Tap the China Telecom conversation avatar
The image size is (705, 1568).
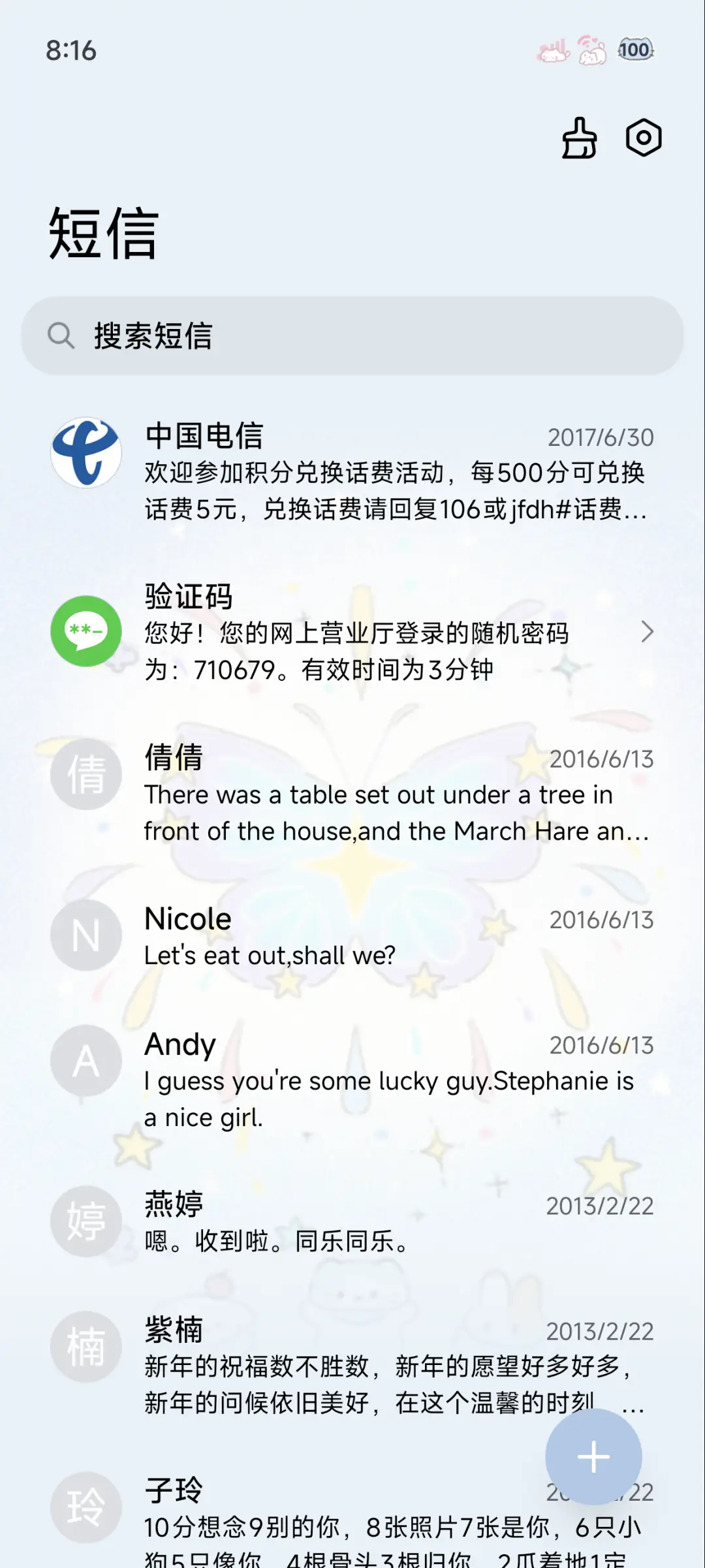pos(85,453)
